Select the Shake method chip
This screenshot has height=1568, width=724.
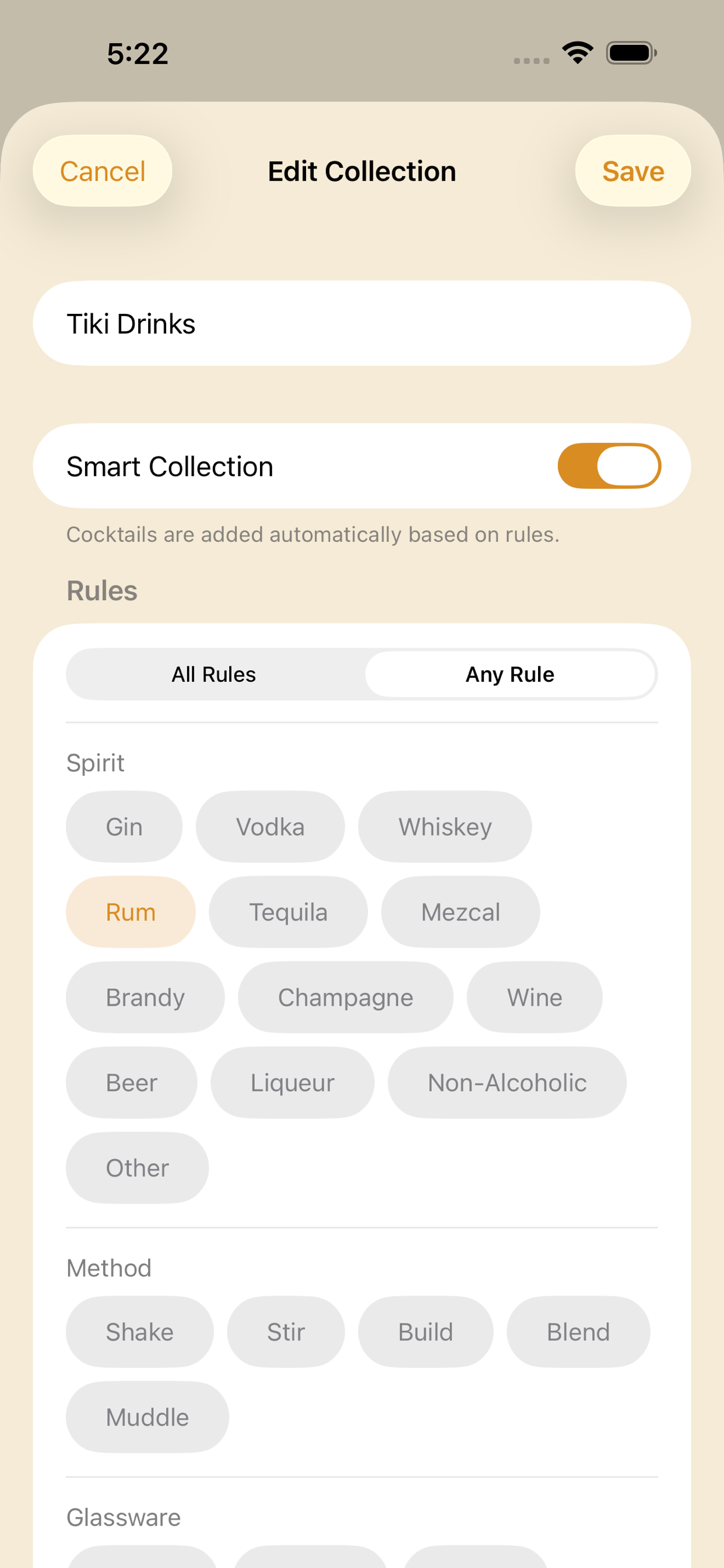pyautogui.click(x=139, y=1331)
